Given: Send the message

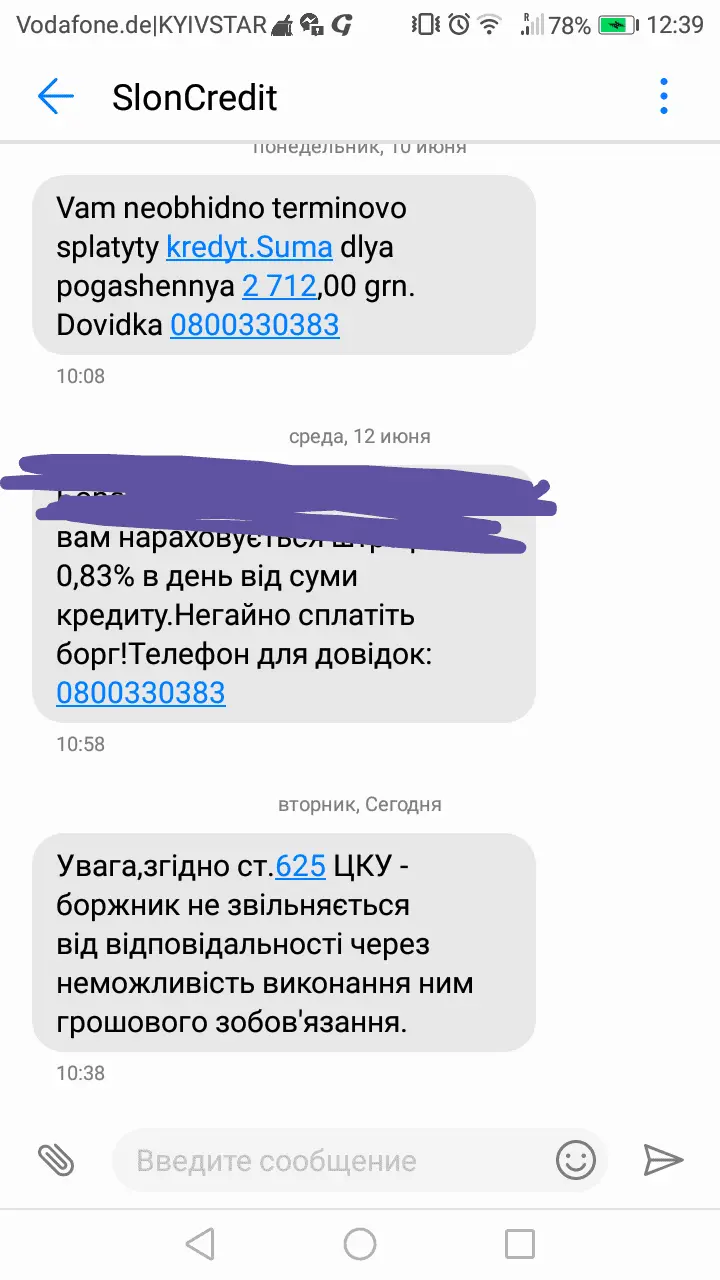Looking at the screenshot, I should tap(662, 1160).
